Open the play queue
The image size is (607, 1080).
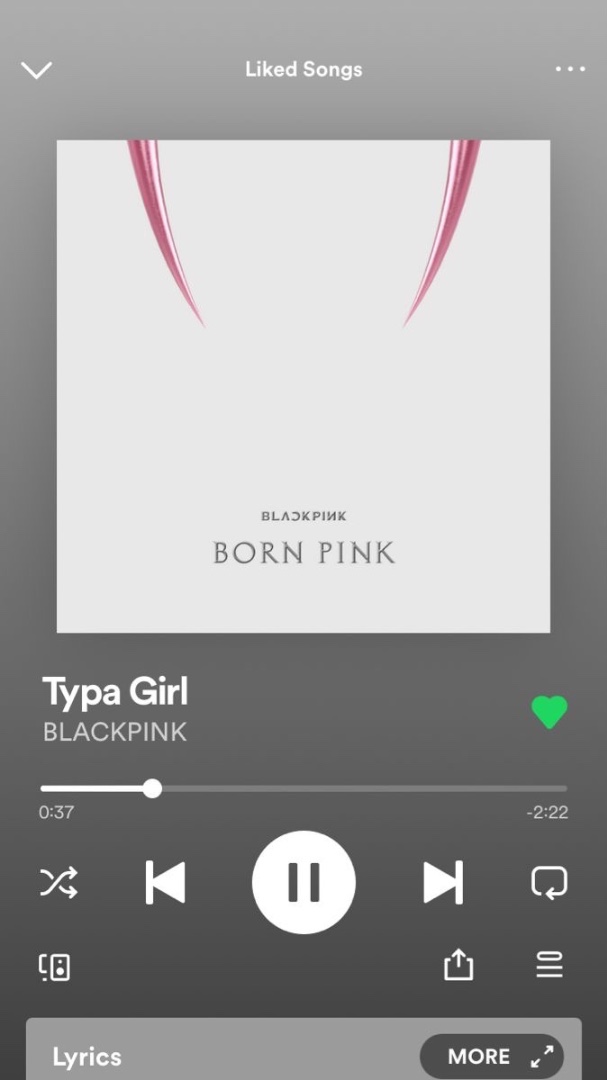click(x=549, y=965)
